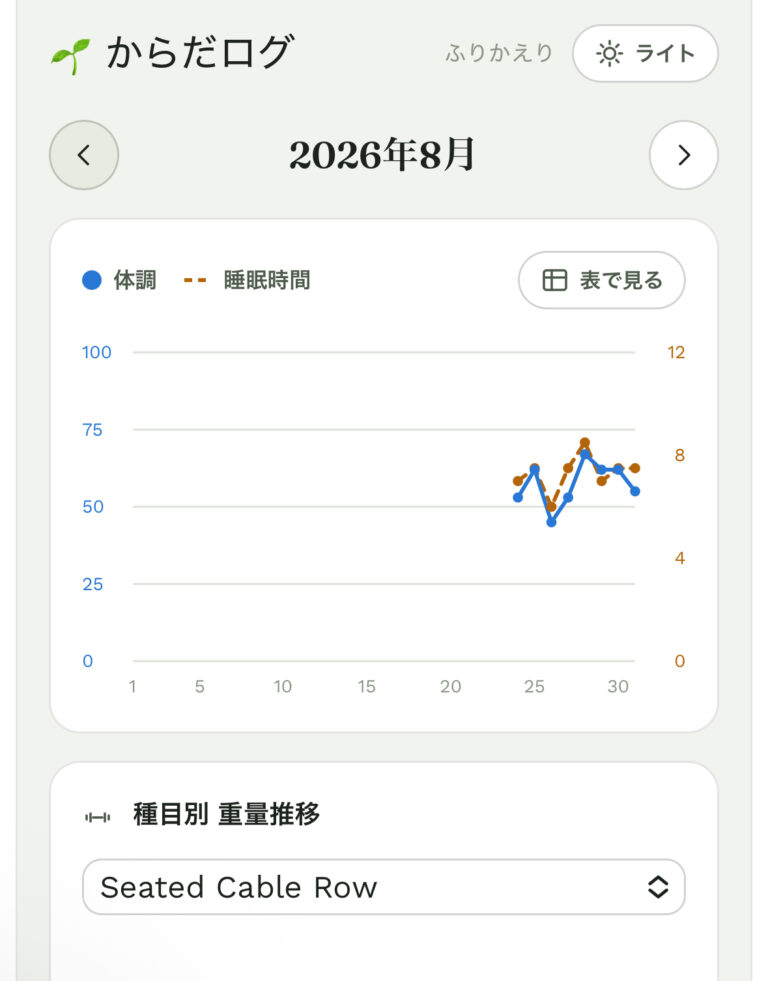Toggle the 体調 series in chart legend
Image resolution: width=768 pixels, height=981 pixels.
119,280
